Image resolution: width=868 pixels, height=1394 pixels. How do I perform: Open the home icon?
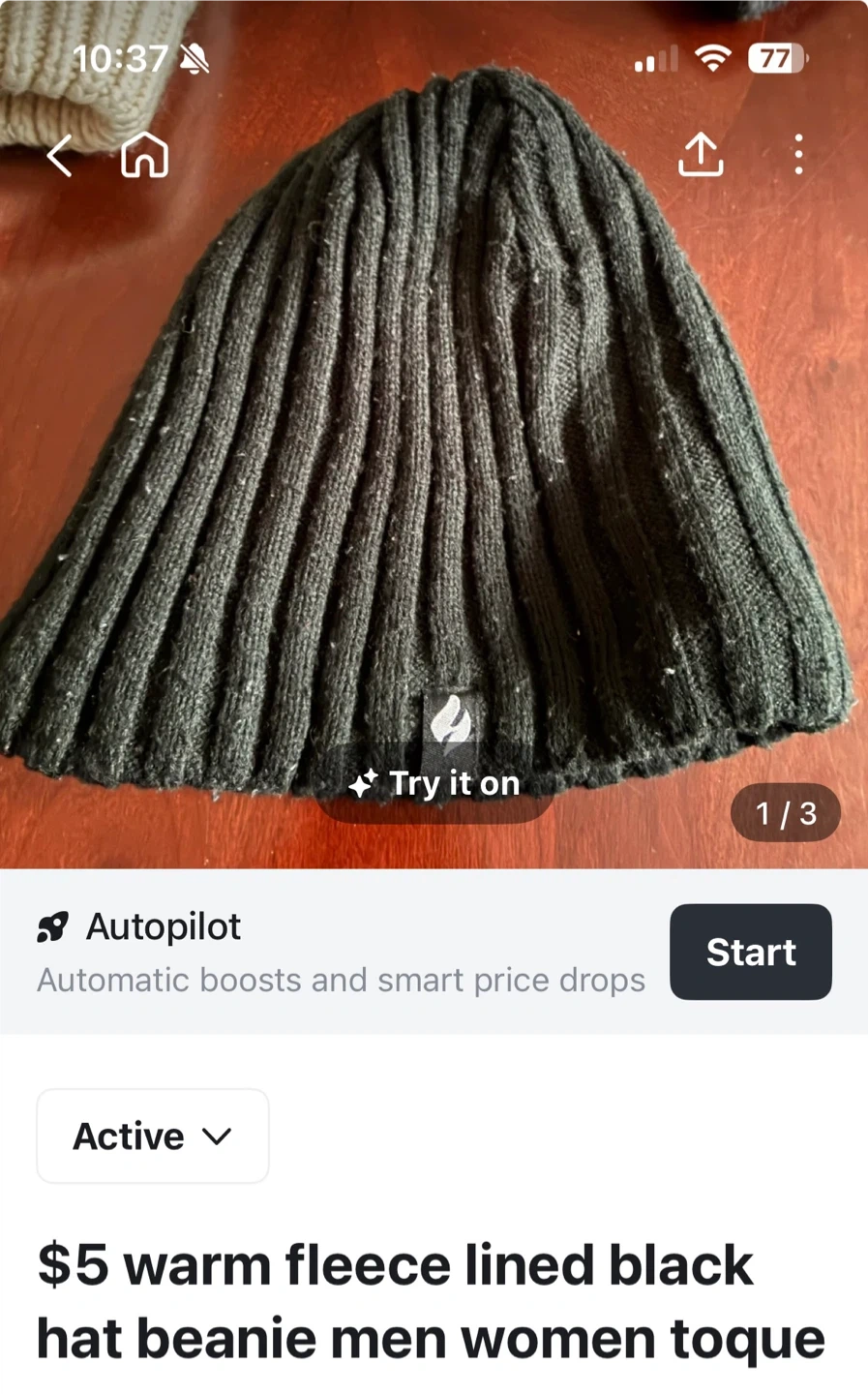[145, 155]
